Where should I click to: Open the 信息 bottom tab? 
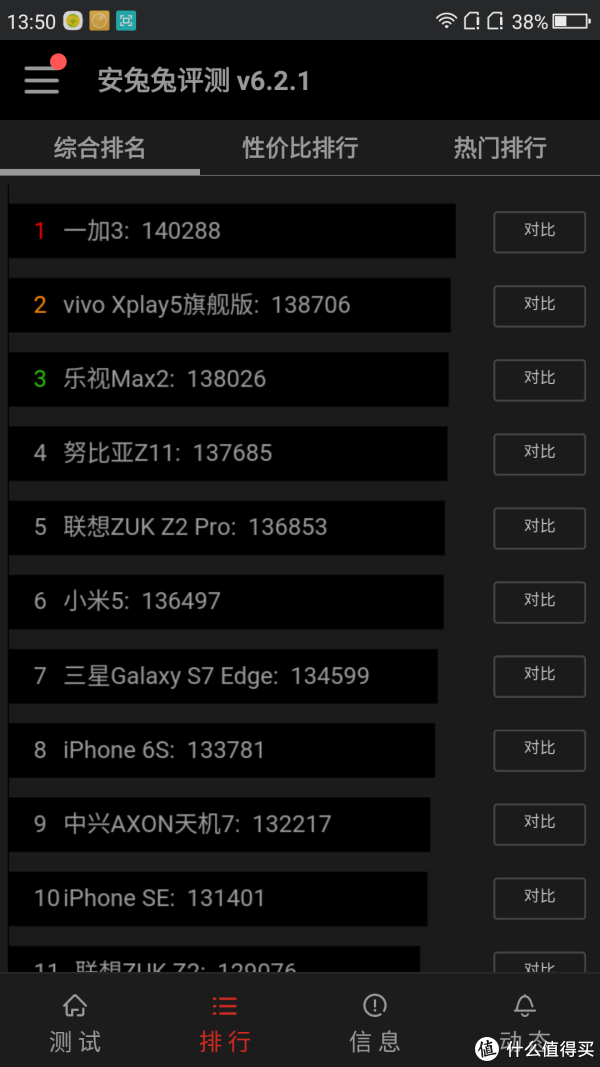coord(375,1023)
